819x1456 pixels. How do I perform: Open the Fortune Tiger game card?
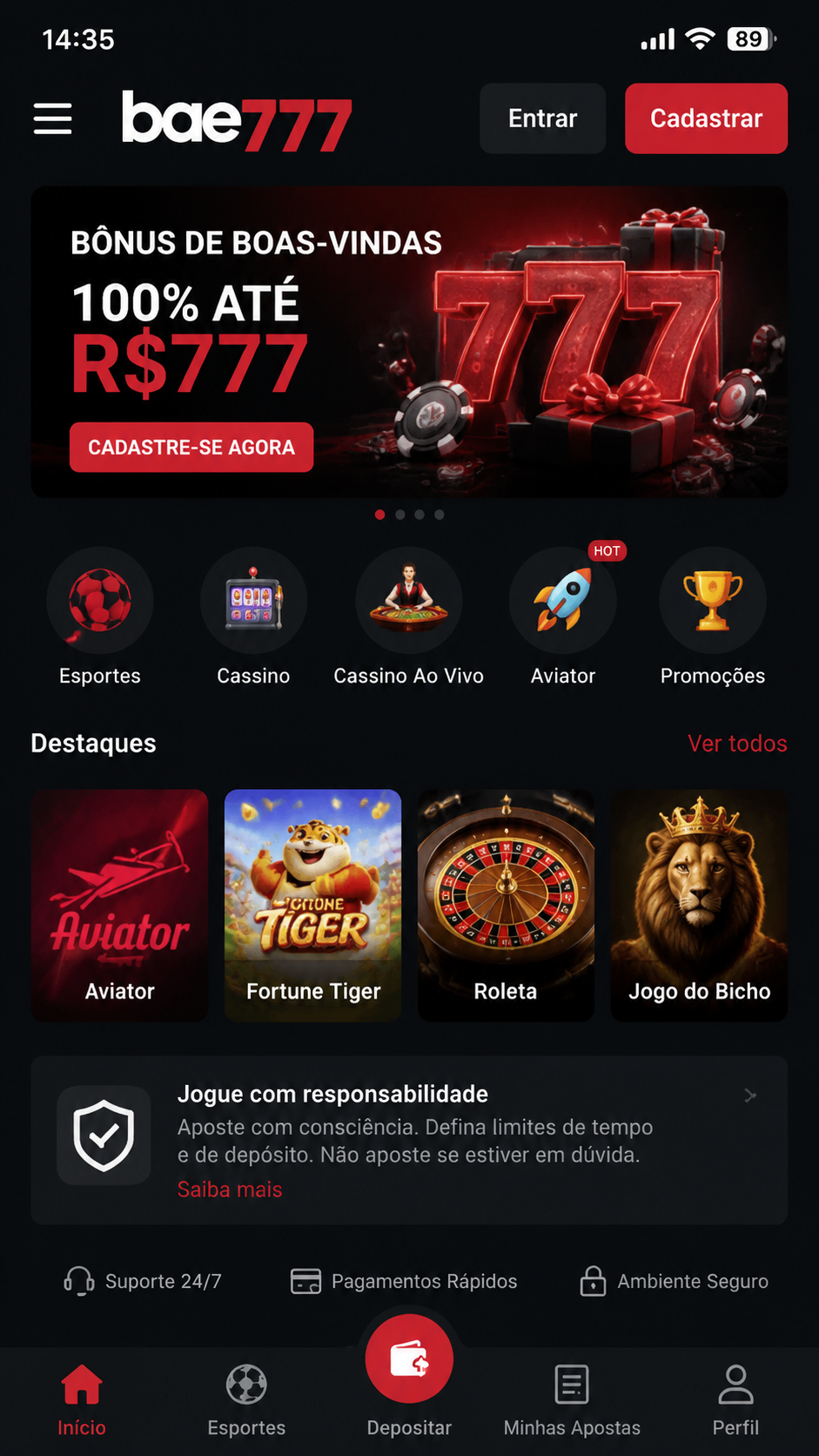click(313, 906)
